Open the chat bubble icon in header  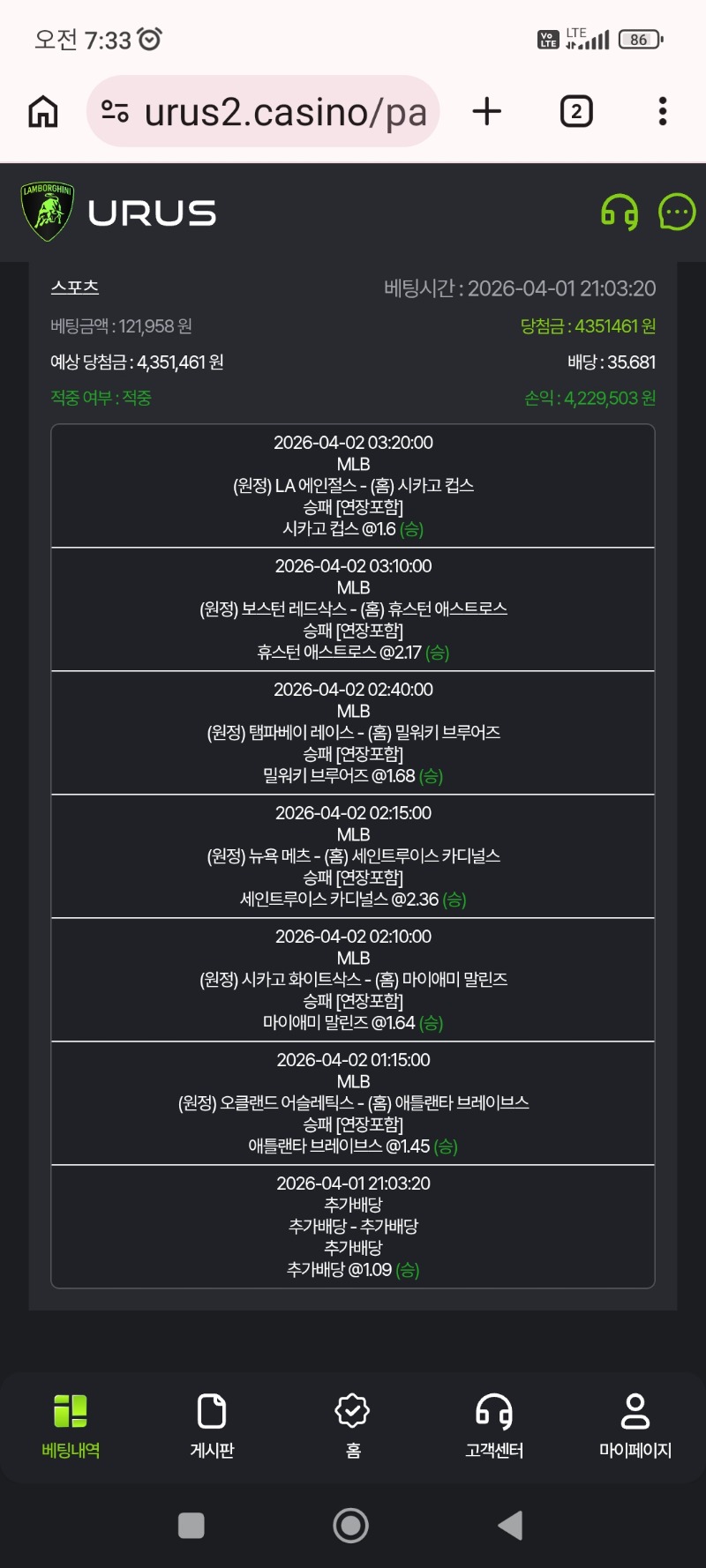point(677,213)
